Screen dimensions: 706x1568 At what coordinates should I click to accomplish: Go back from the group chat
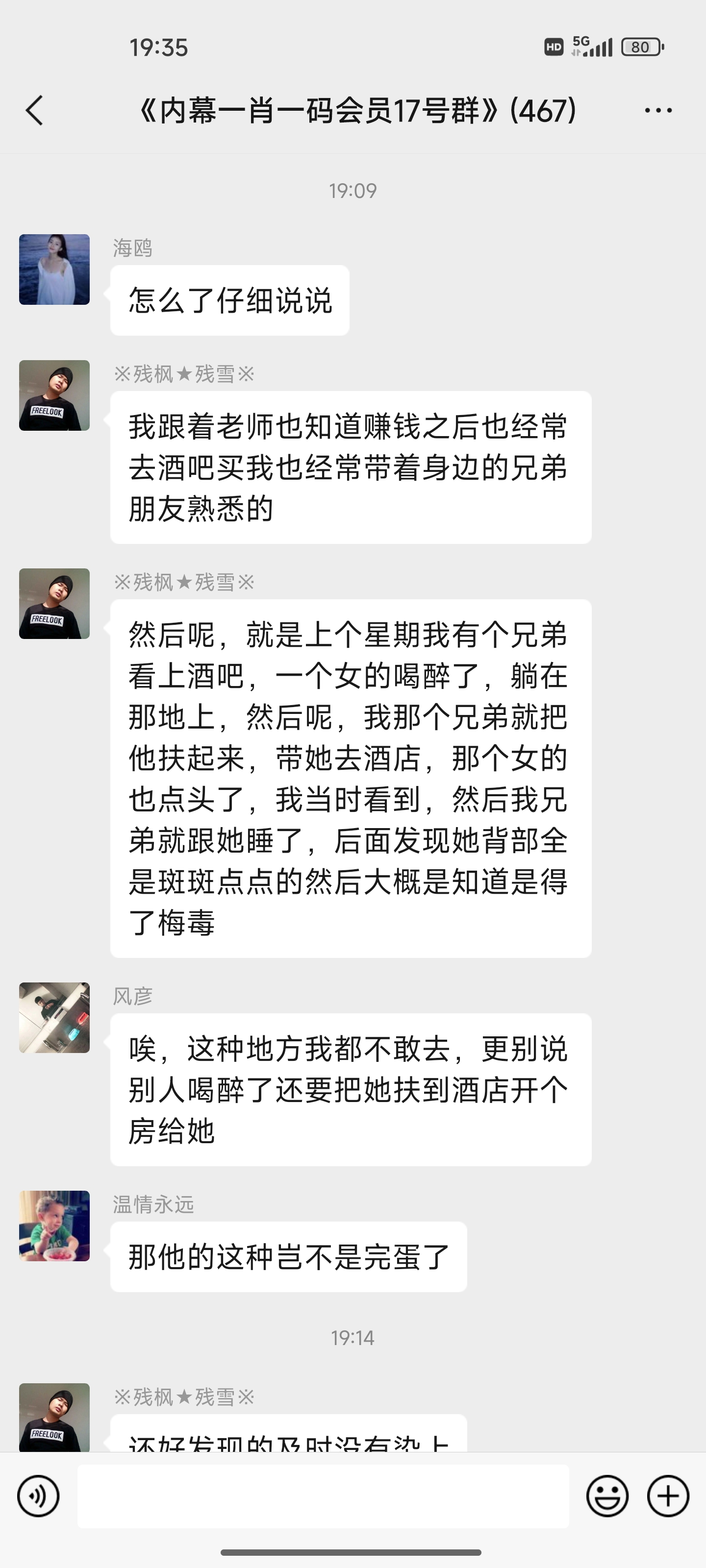(x=35, y=111)
